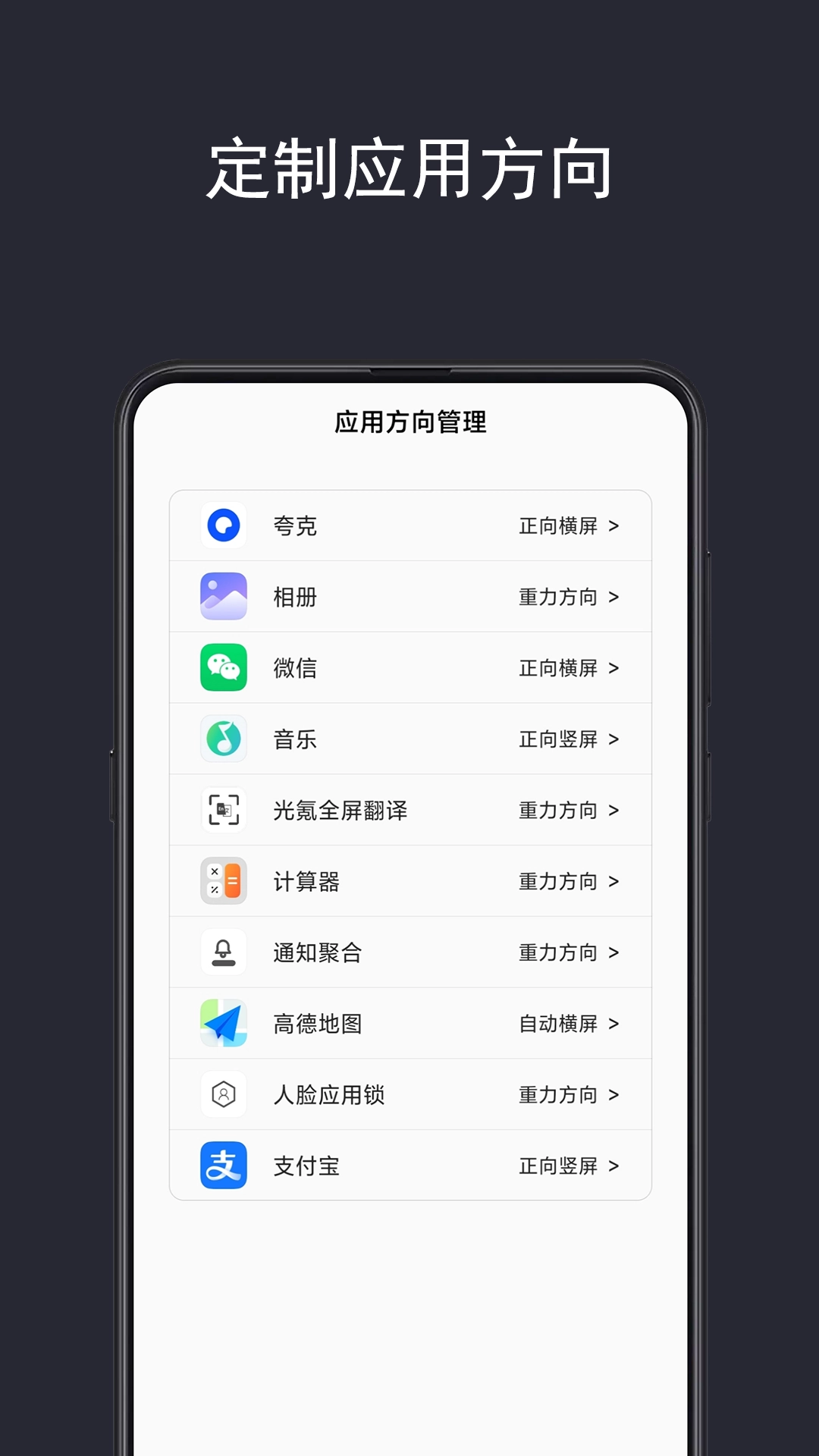Open the 光氪全屏翻译 translation icon
Viewport: 819px width, 1456px height.
223,810
